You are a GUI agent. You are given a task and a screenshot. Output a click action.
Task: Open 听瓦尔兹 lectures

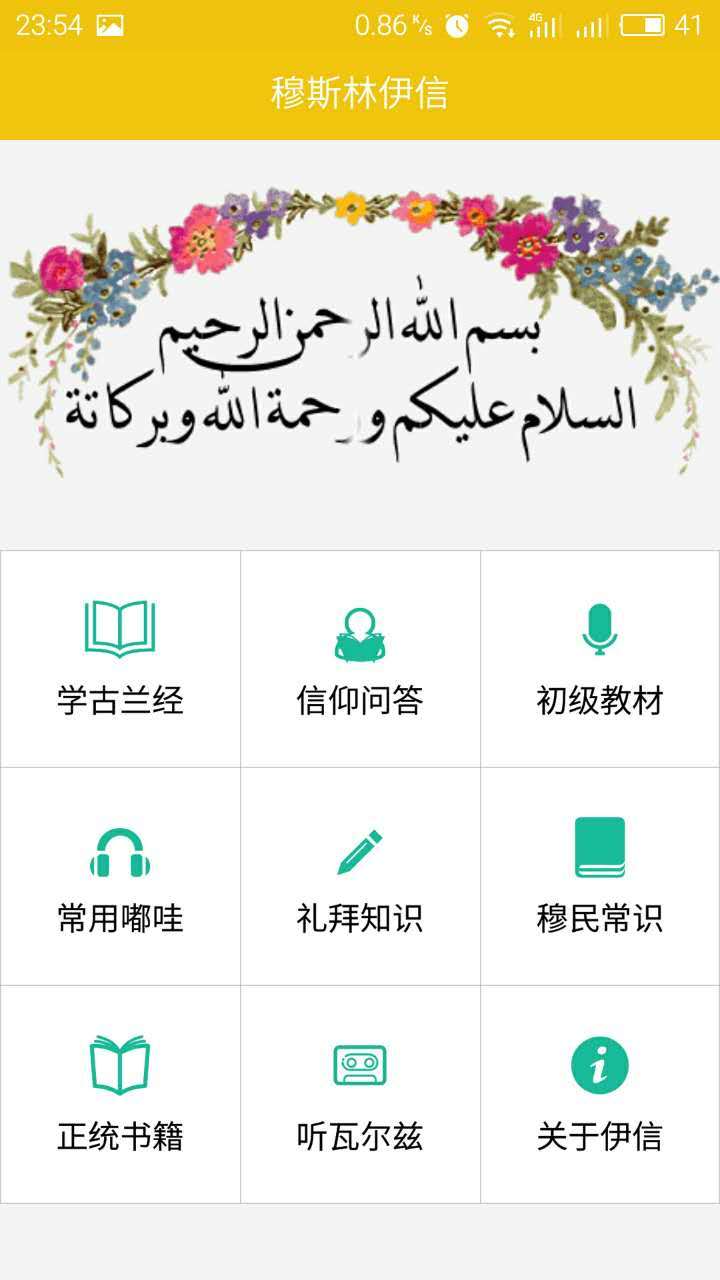coord(360,1094)
